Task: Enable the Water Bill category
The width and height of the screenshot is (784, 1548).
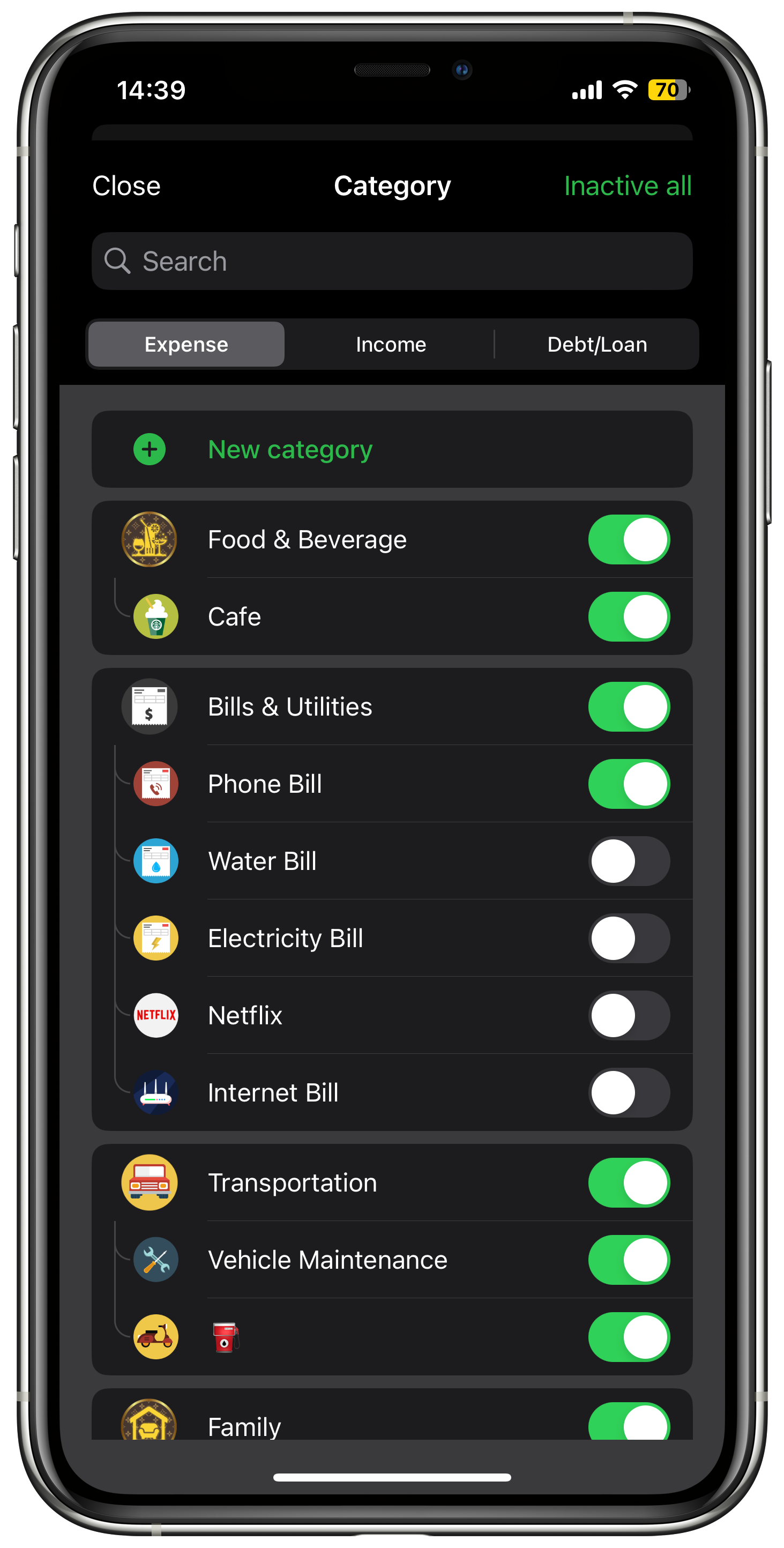Action: 629,861
